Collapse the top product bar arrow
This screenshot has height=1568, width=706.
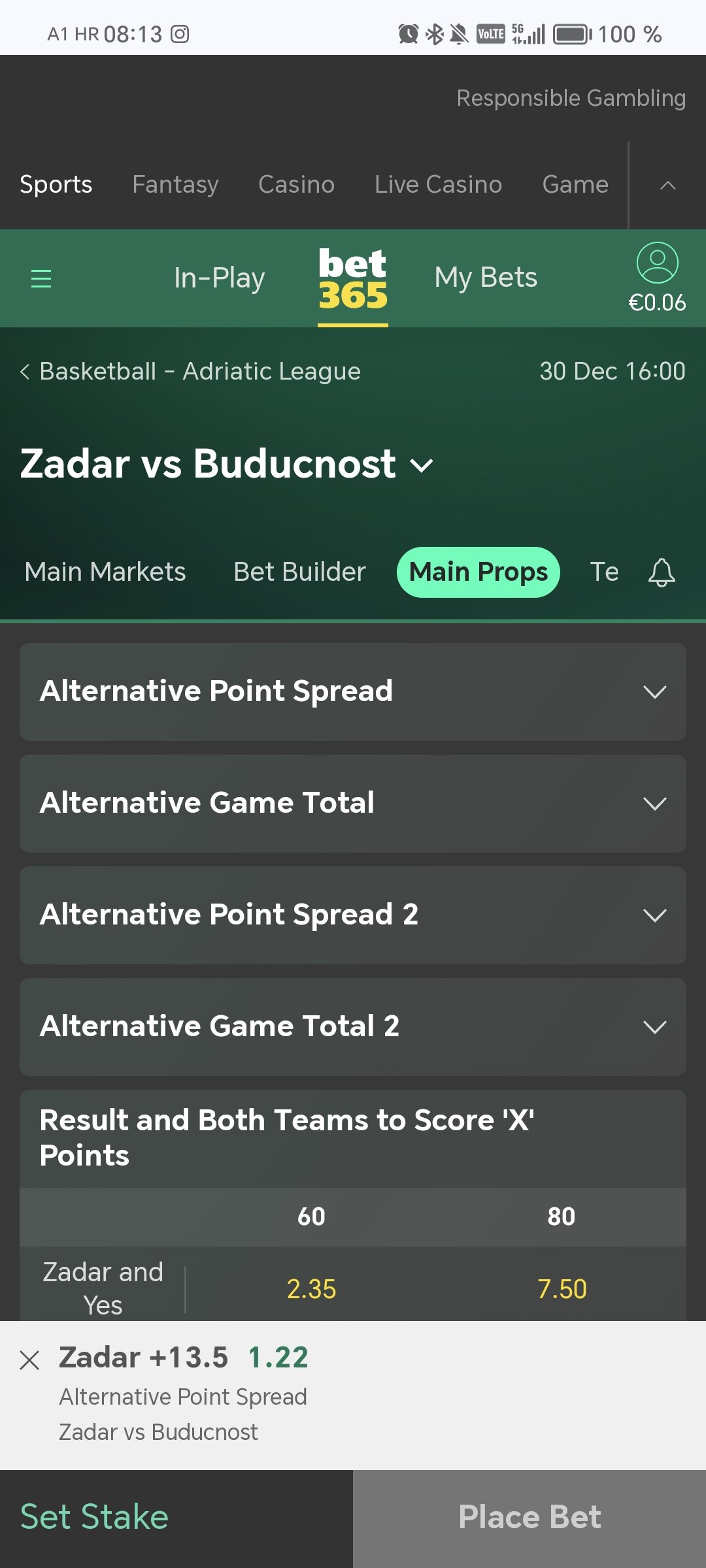coord(667,186)
